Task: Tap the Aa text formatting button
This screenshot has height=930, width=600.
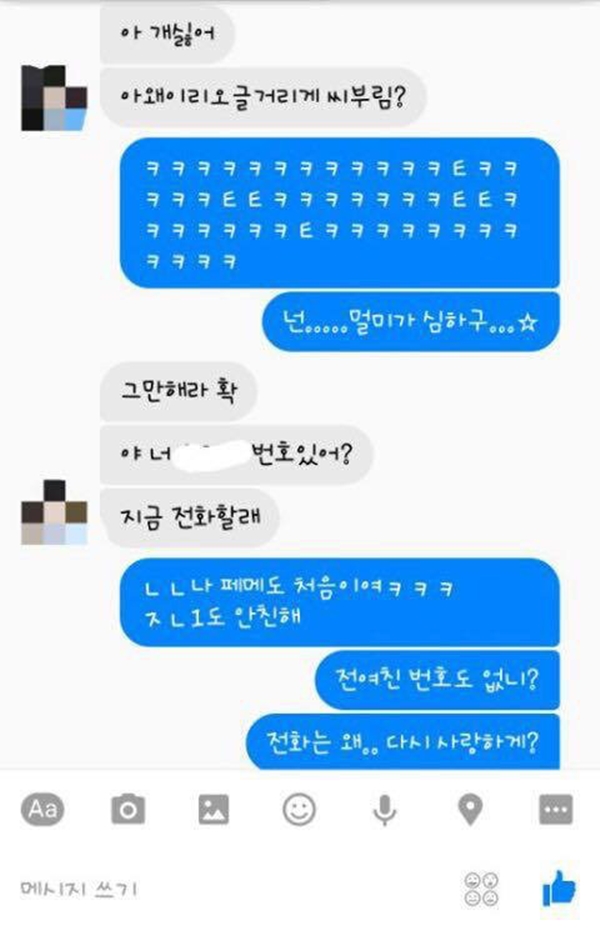Action: coord(42,810)
